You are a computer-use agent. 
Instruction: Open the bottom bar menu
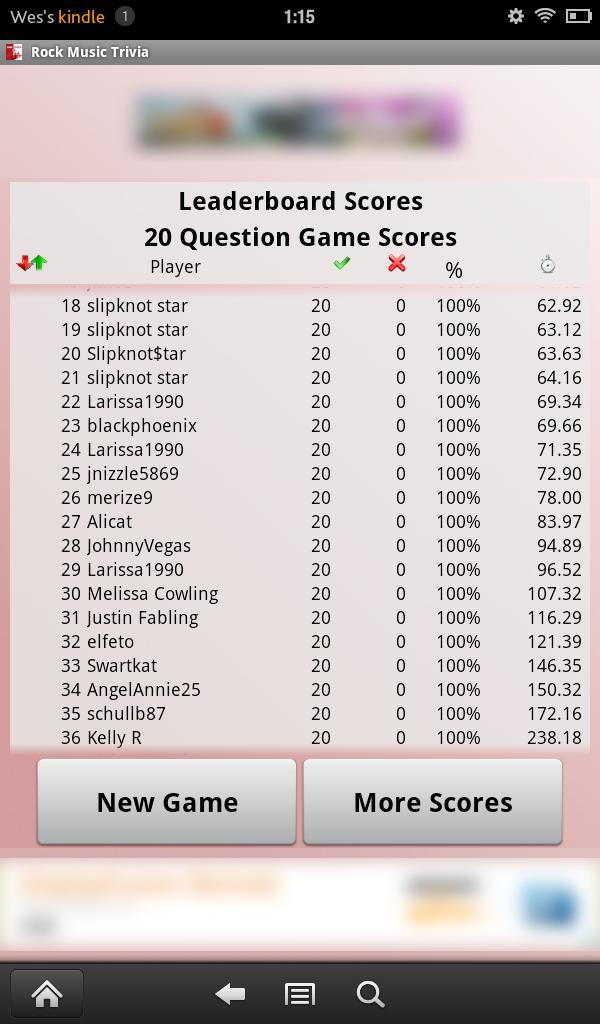(x=299, y=994)
